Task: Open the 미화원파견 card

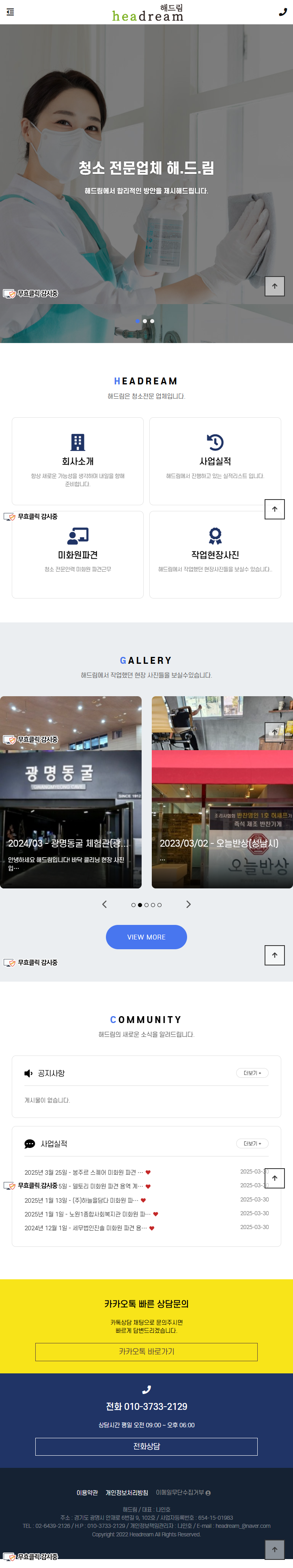Action: pyautogui.click(x=78, y=554)
